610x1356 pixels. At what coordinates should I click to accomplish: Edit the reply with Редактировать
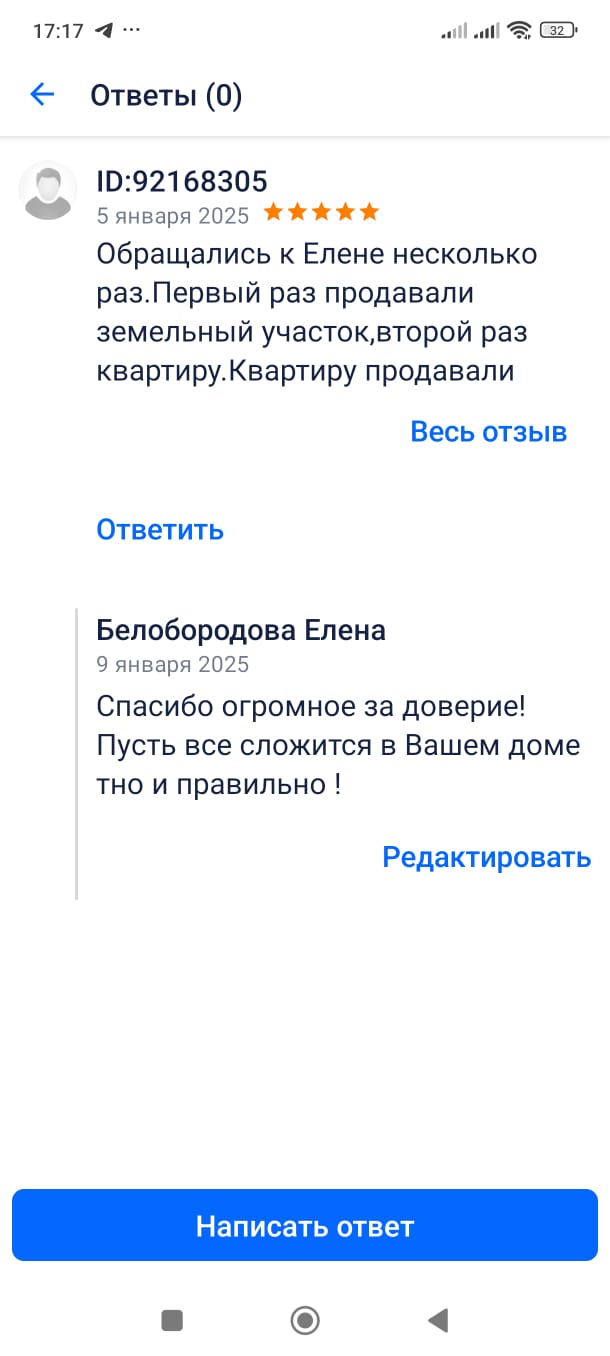click(486, 857)
